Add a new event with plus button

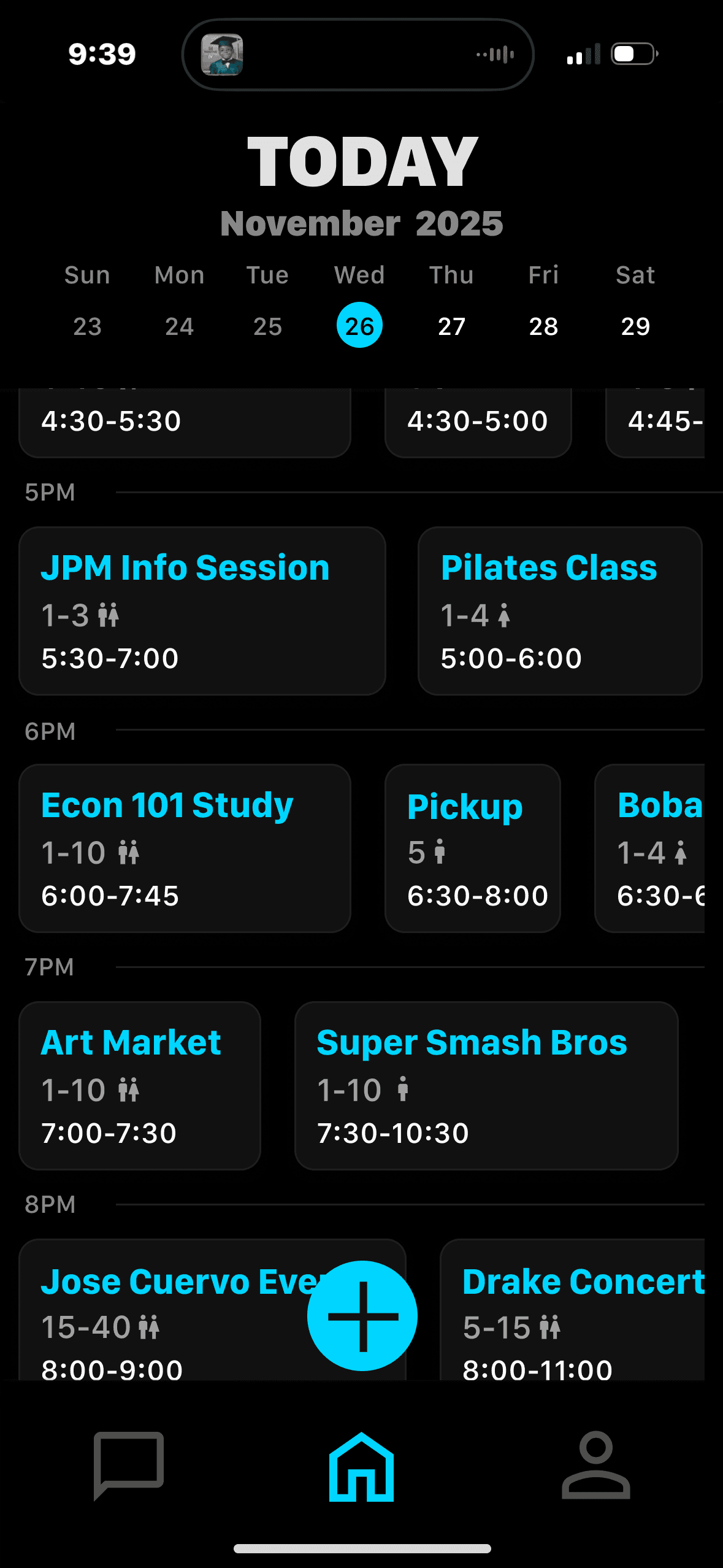click(362, 1315)
